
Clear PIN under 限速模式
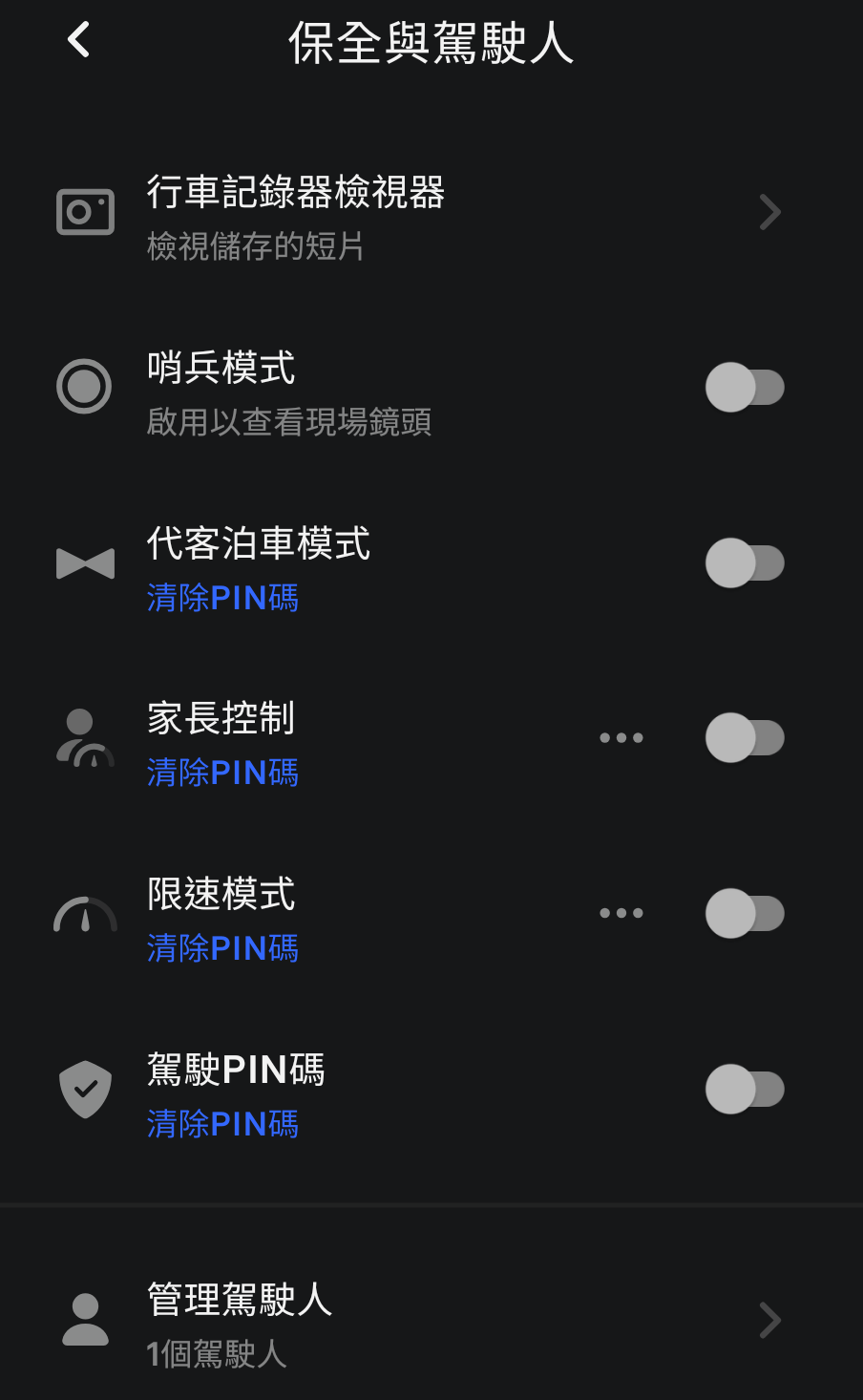pyautogui.click(x=222, y=949)
